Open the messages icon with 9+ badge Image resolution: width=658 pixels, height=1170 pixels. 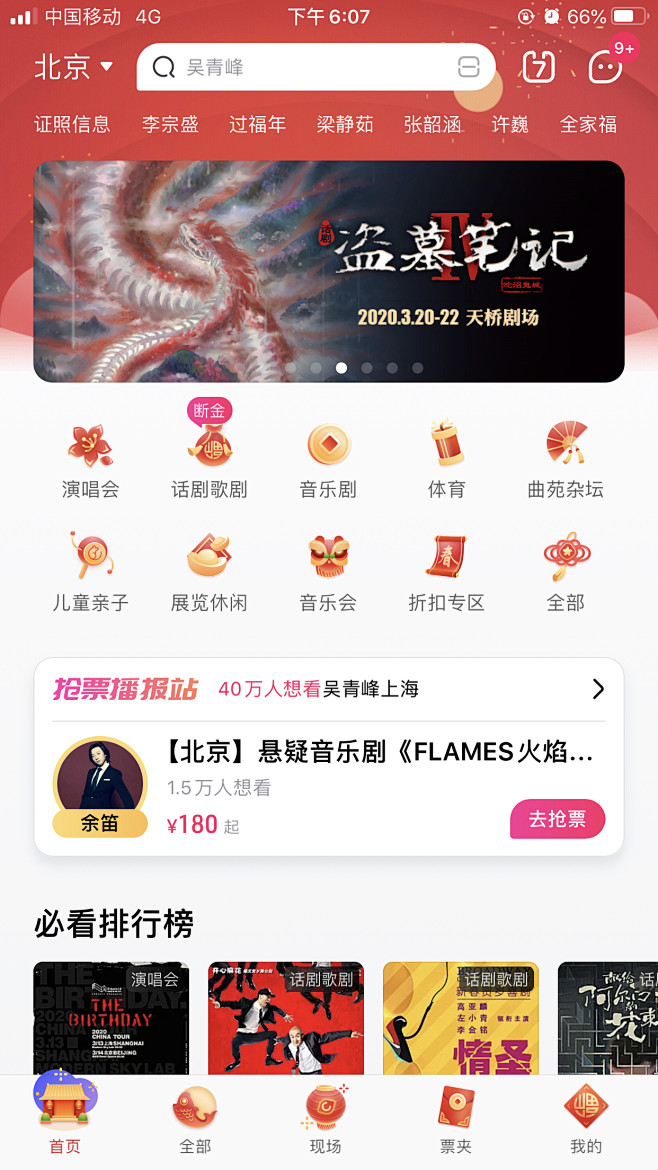(606, 67)
